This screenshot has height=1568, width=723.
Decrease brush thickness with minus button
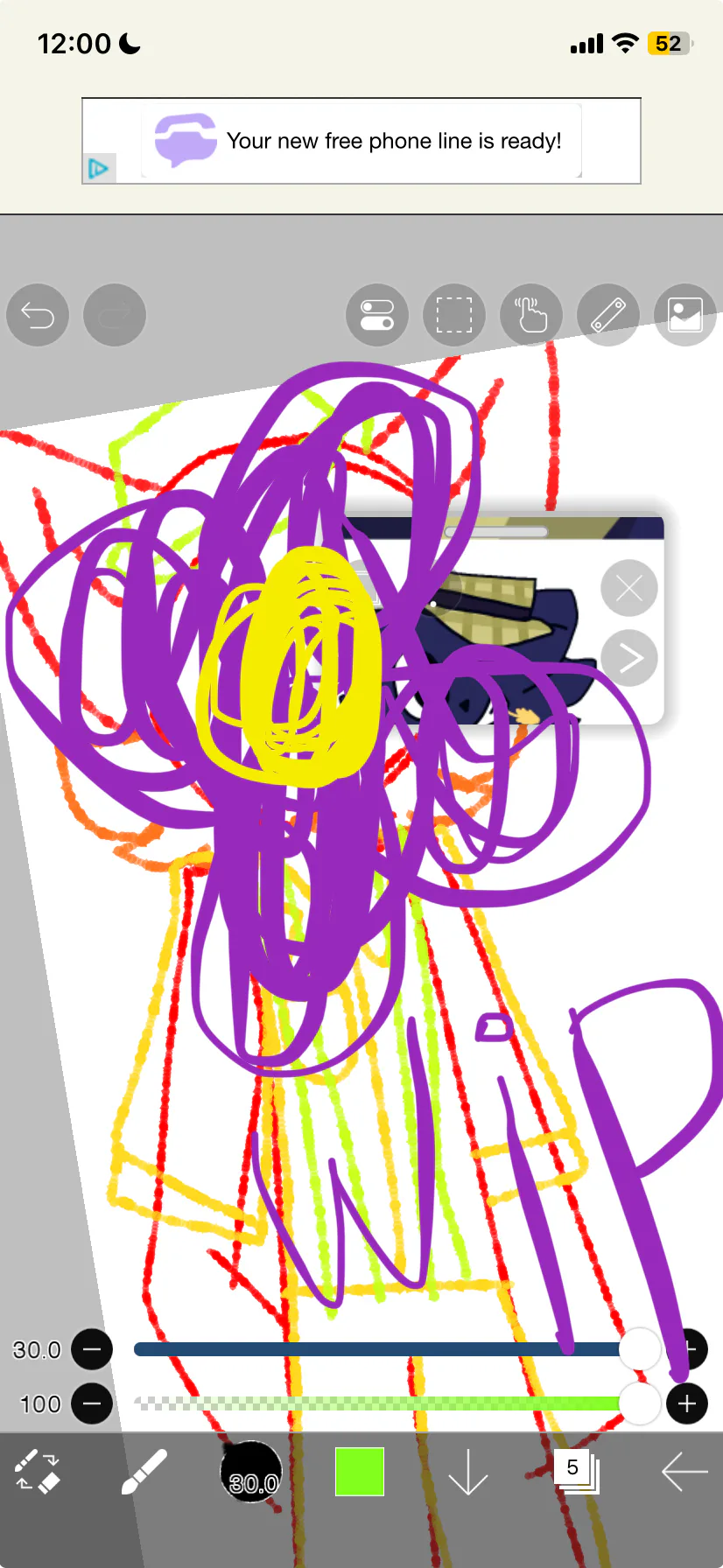pyautogui.click(x=92, y=1349)
